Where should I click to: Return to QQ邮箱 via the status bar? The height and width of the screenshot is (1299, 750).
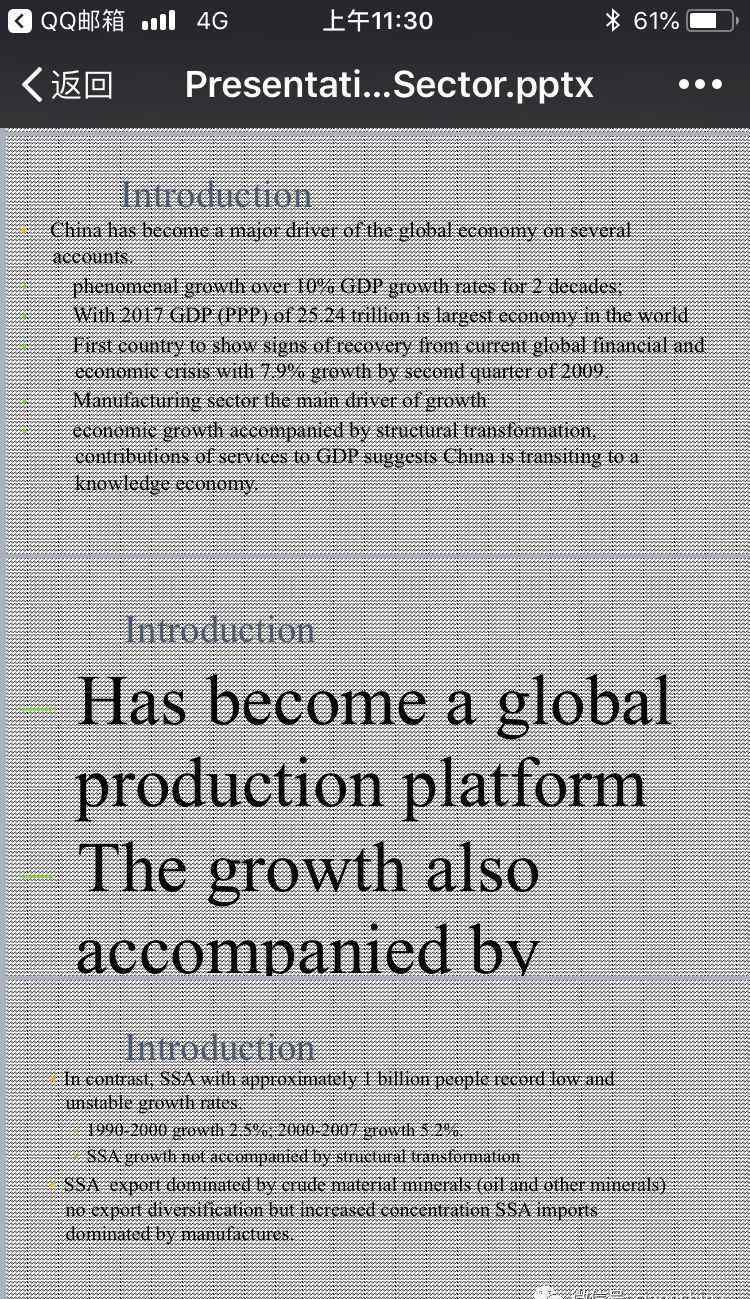pyautogui.click(x=67, y=21)
